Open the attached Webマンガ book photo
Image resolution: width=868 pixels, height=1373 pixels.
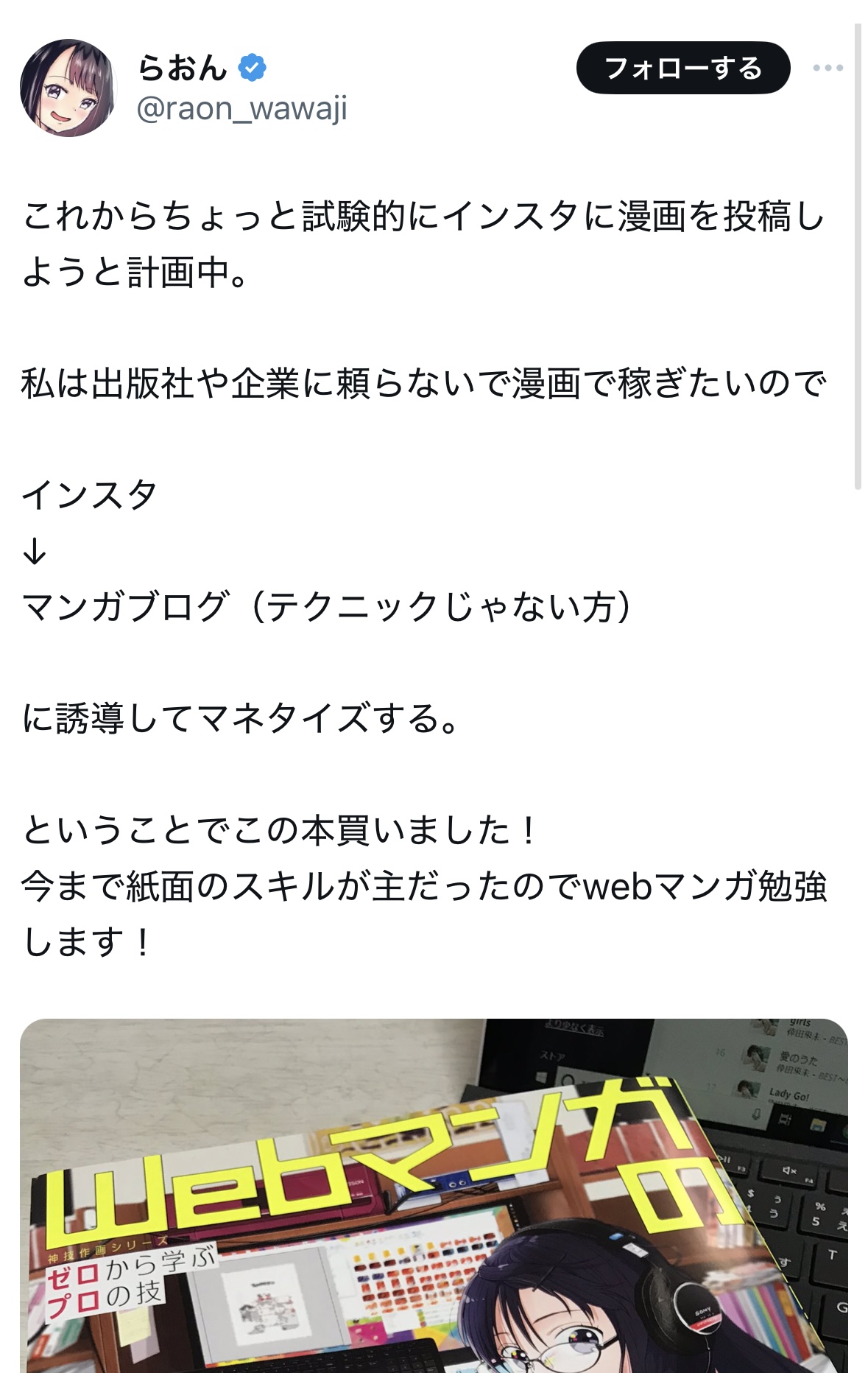tap(434, 1193)
